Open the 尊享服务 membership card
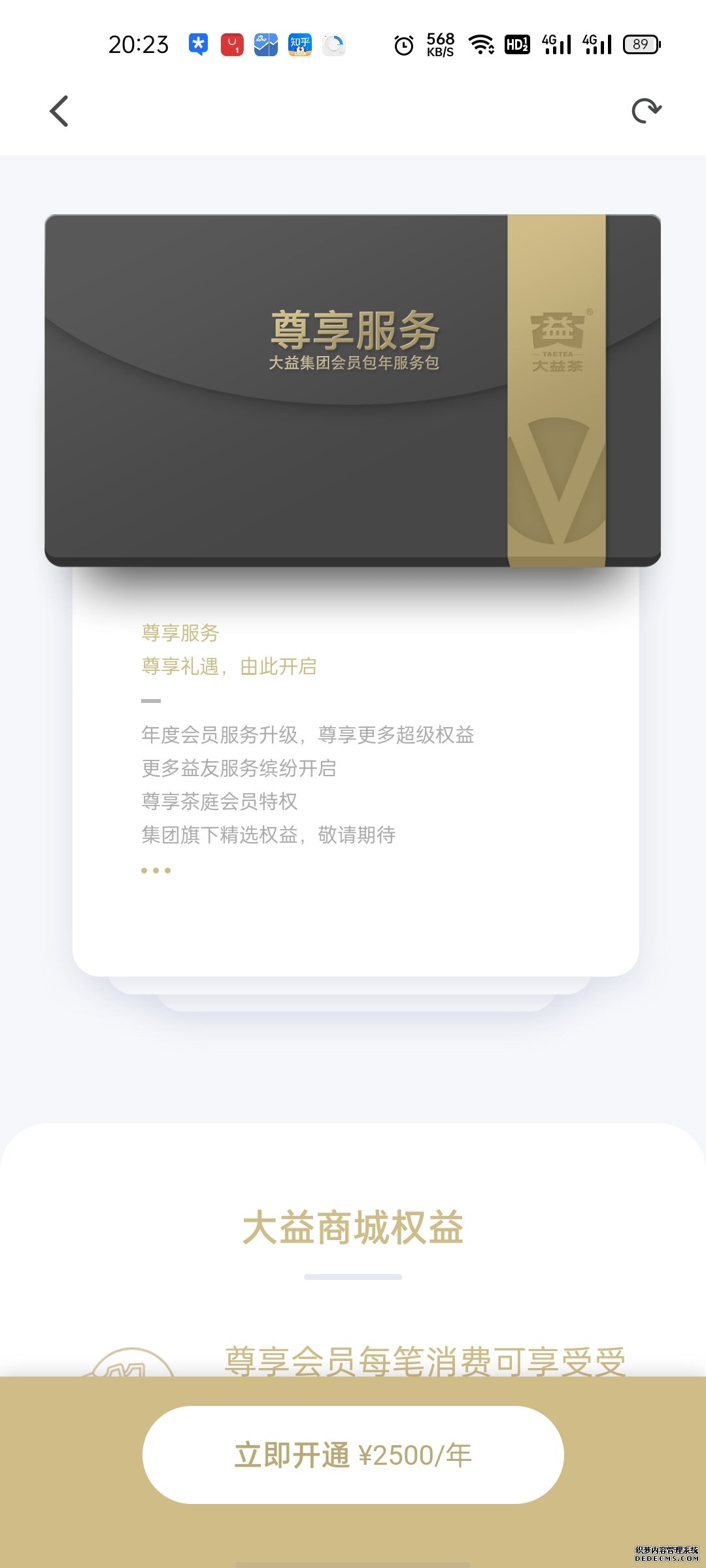This screenshot has height=1568, width=706. coord(353,391)
